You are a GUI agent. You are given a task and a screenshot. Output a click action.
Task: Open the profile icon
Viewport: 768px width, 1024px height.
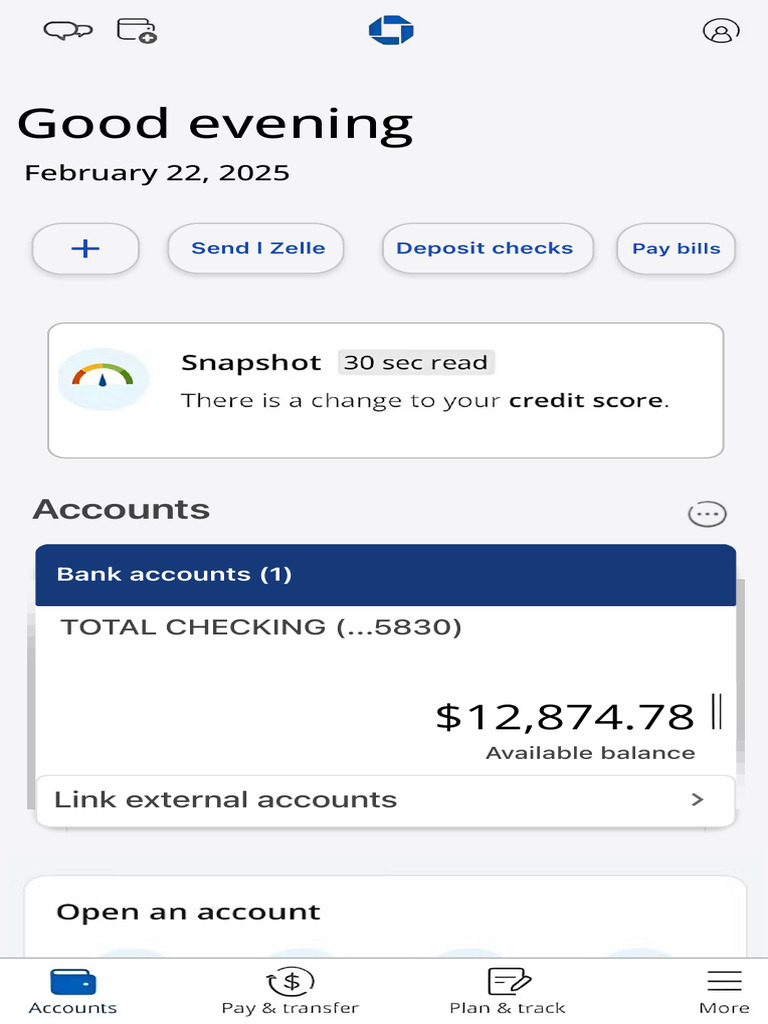720,30
